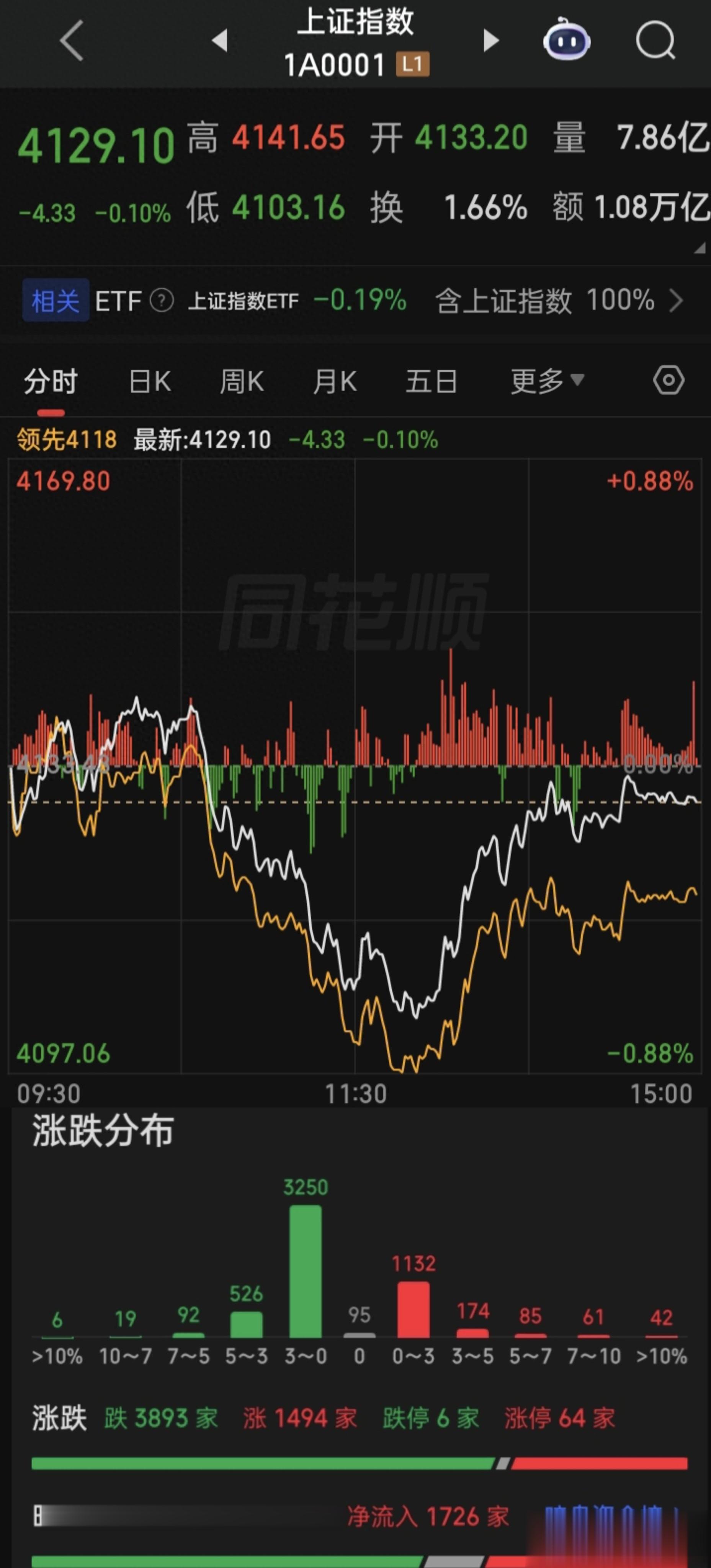Go back using the top-left arrow
Screen dimensions: 711x1568
[72, 41]
